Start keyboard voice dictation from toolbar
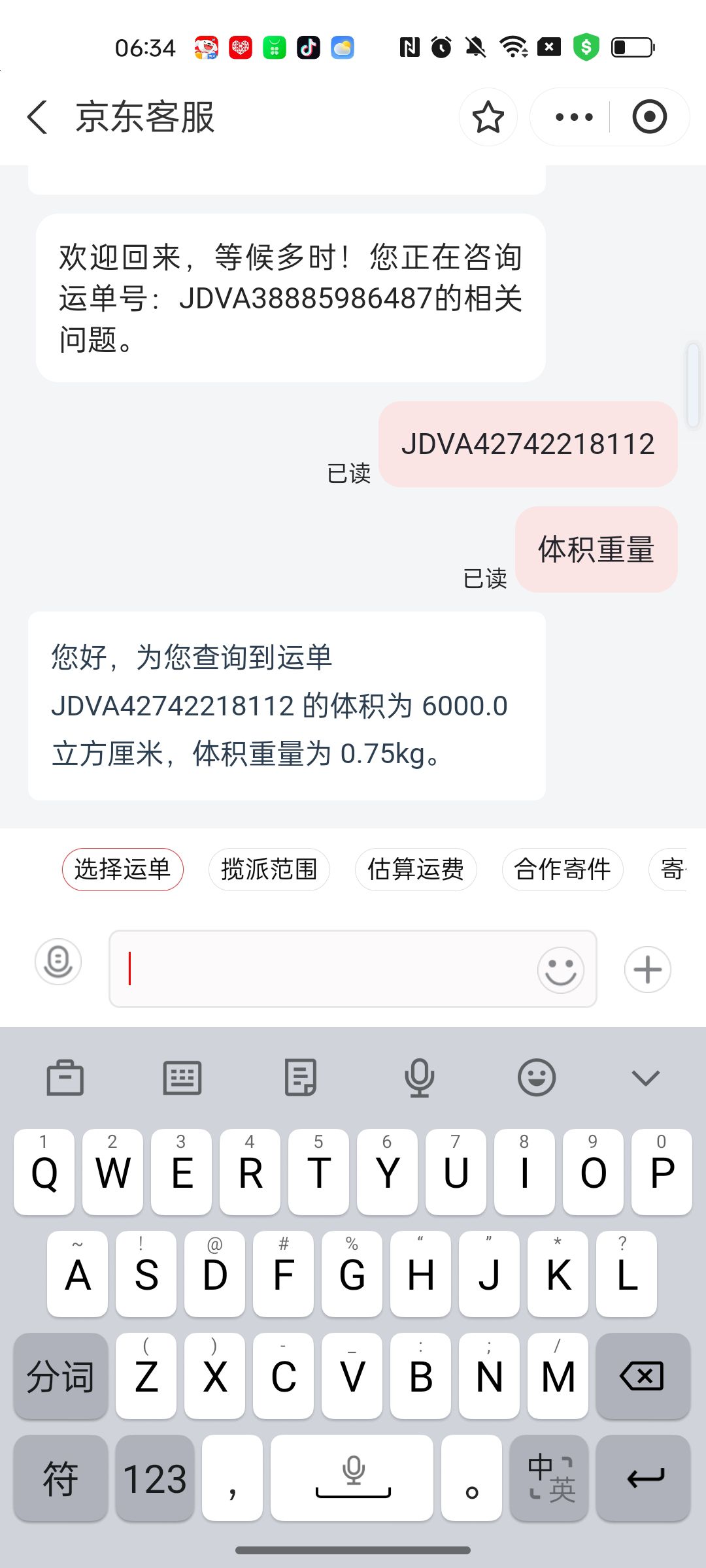 click(419, 1077)
